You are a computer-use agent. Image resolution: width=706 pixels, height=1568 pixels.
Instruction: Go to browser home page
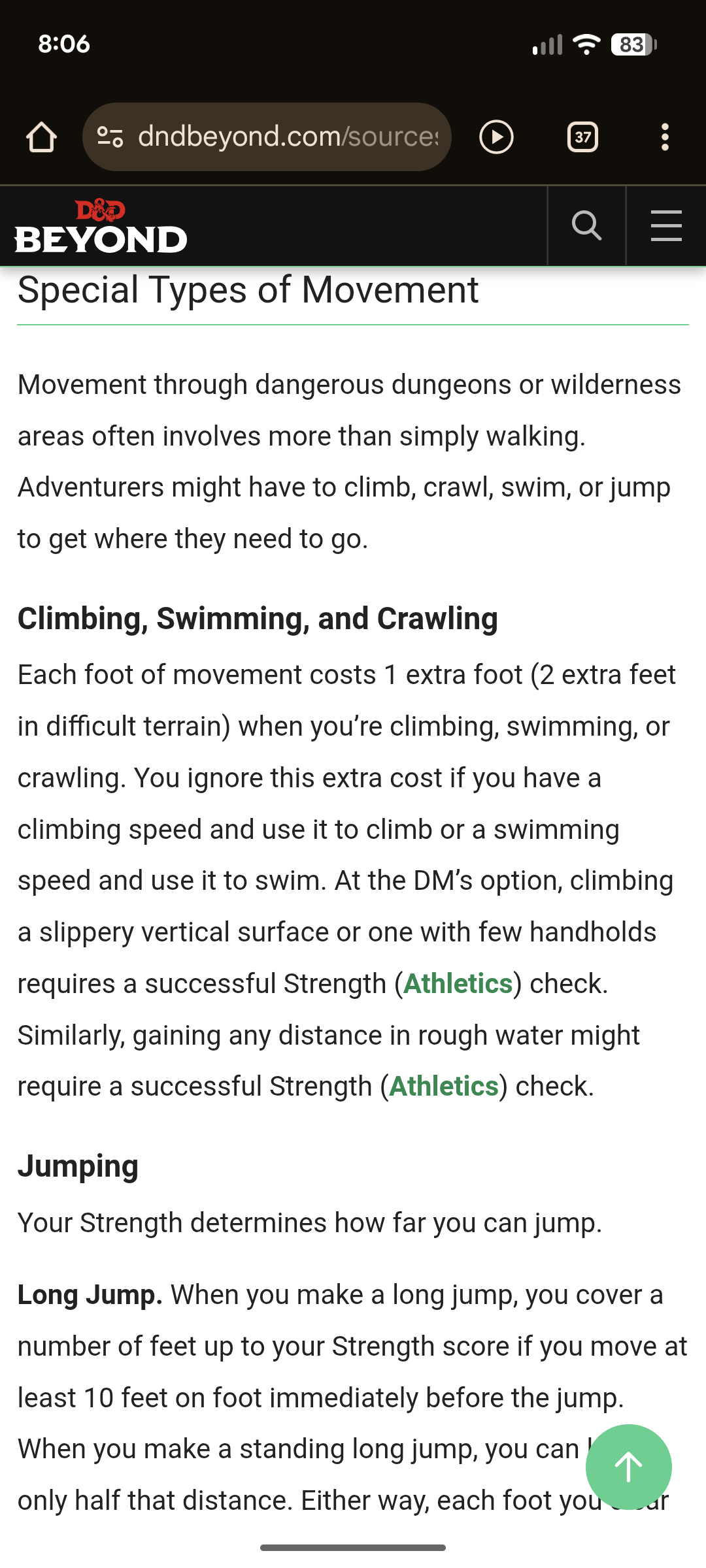pos(41,137)
